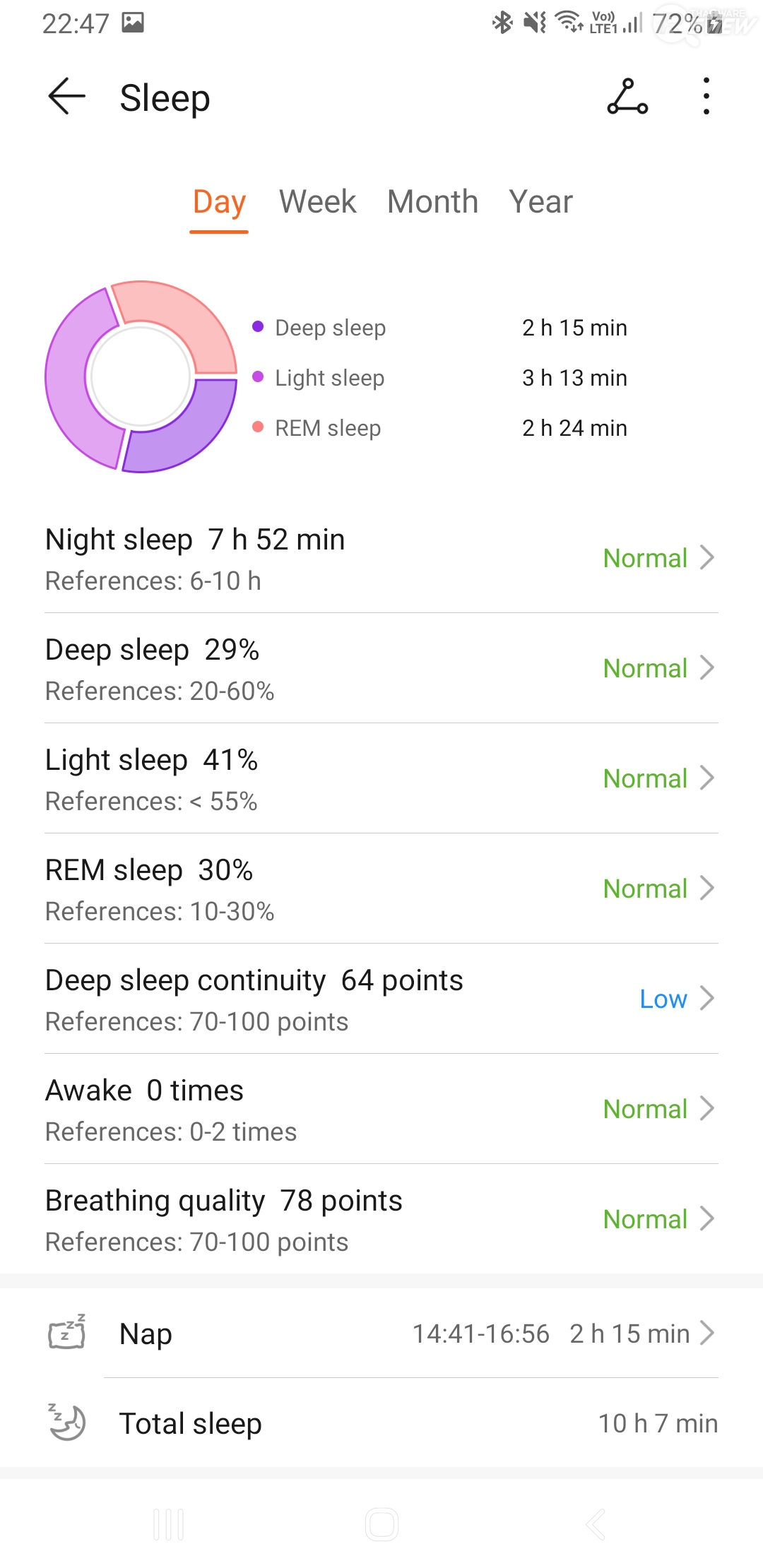View REM sleep 30% details
This screenshot has height=1568, width=763.
pos(381,889)
